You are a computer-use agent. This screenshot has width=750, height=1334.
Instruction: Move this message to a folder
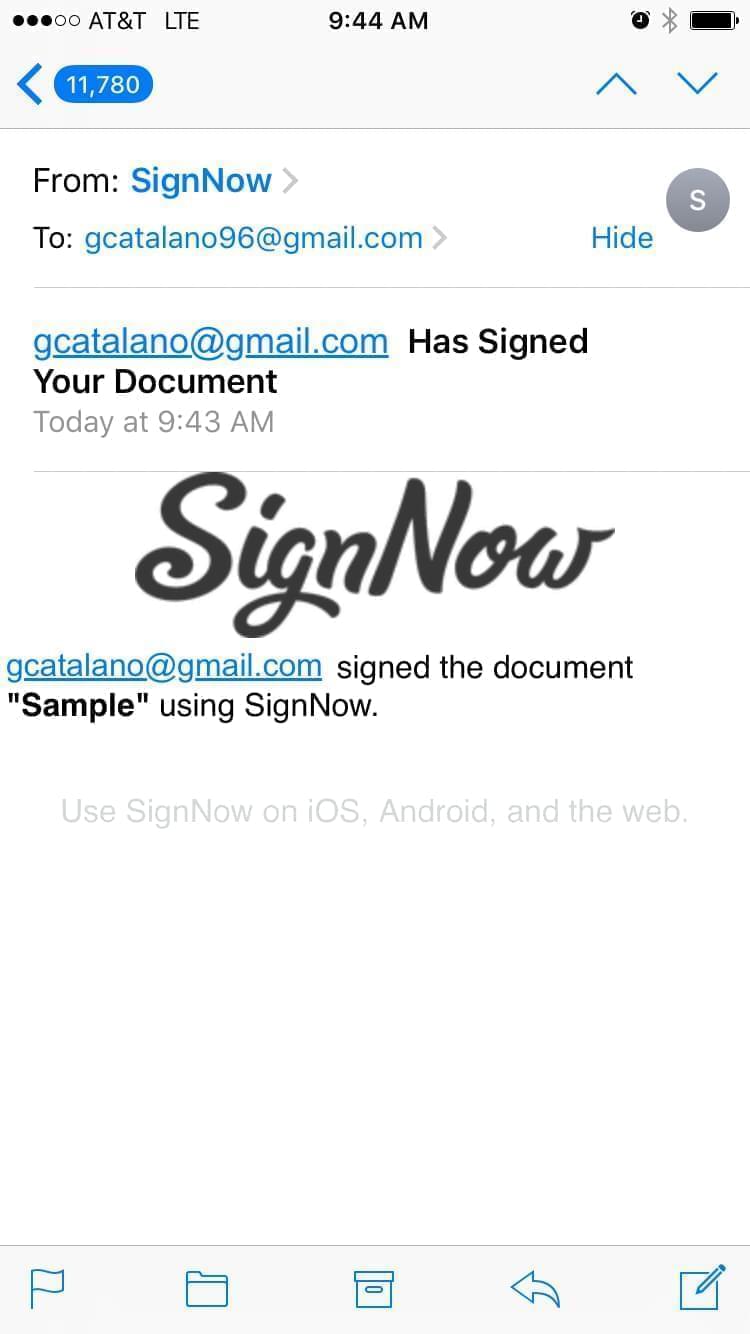point(207,1288)
